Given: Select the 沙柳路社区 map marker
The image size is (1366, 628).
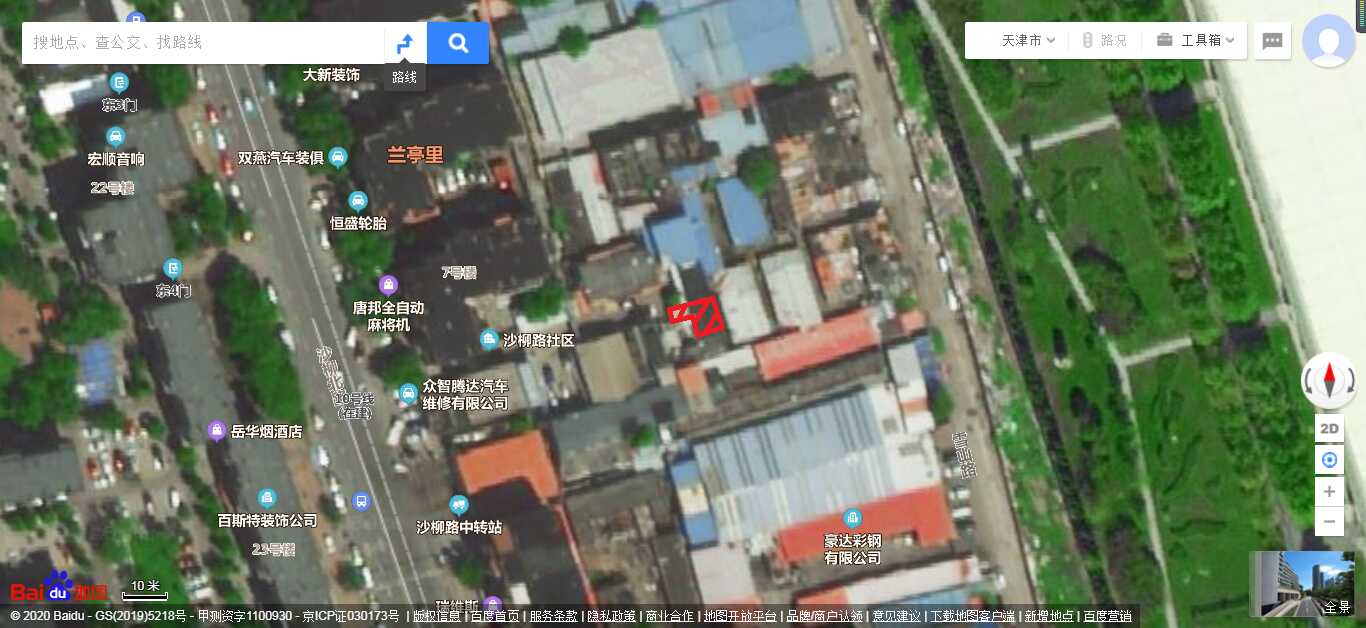Looking at the screenshot, I should coord(489,340).
